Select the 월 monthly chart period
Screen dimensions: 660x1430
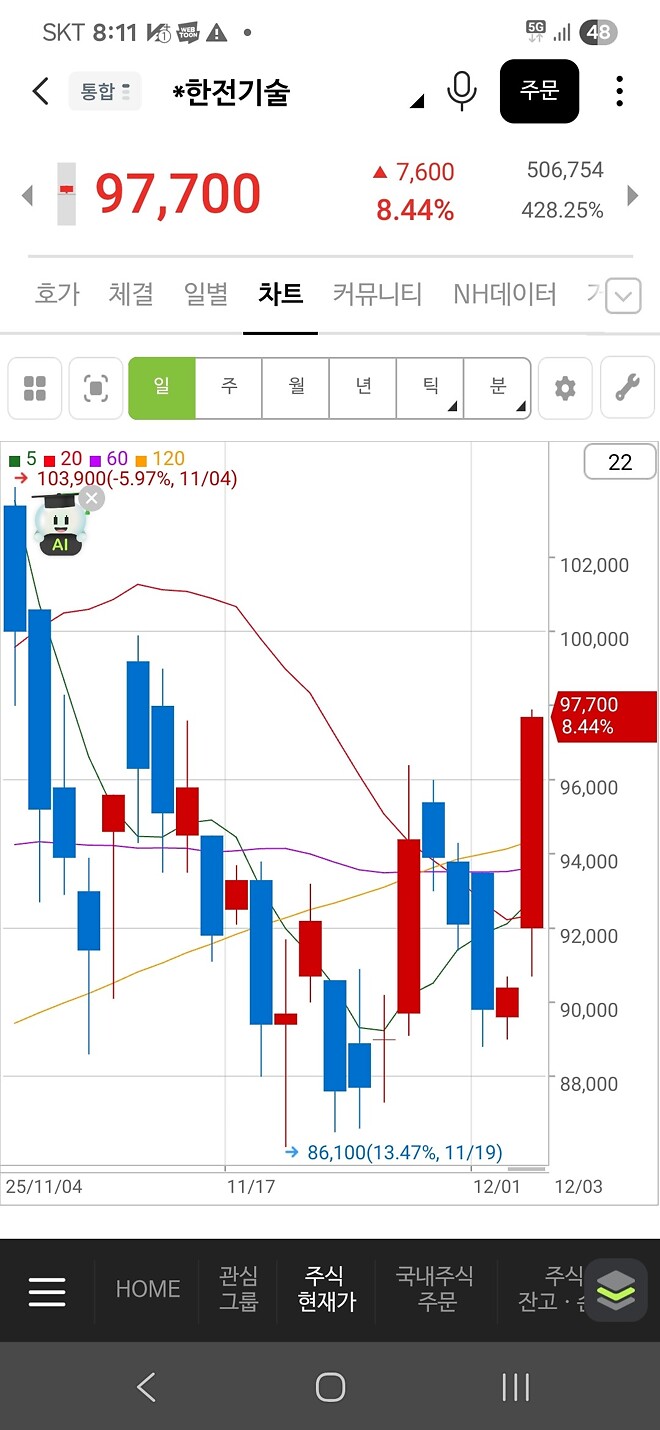pos(296,387)
